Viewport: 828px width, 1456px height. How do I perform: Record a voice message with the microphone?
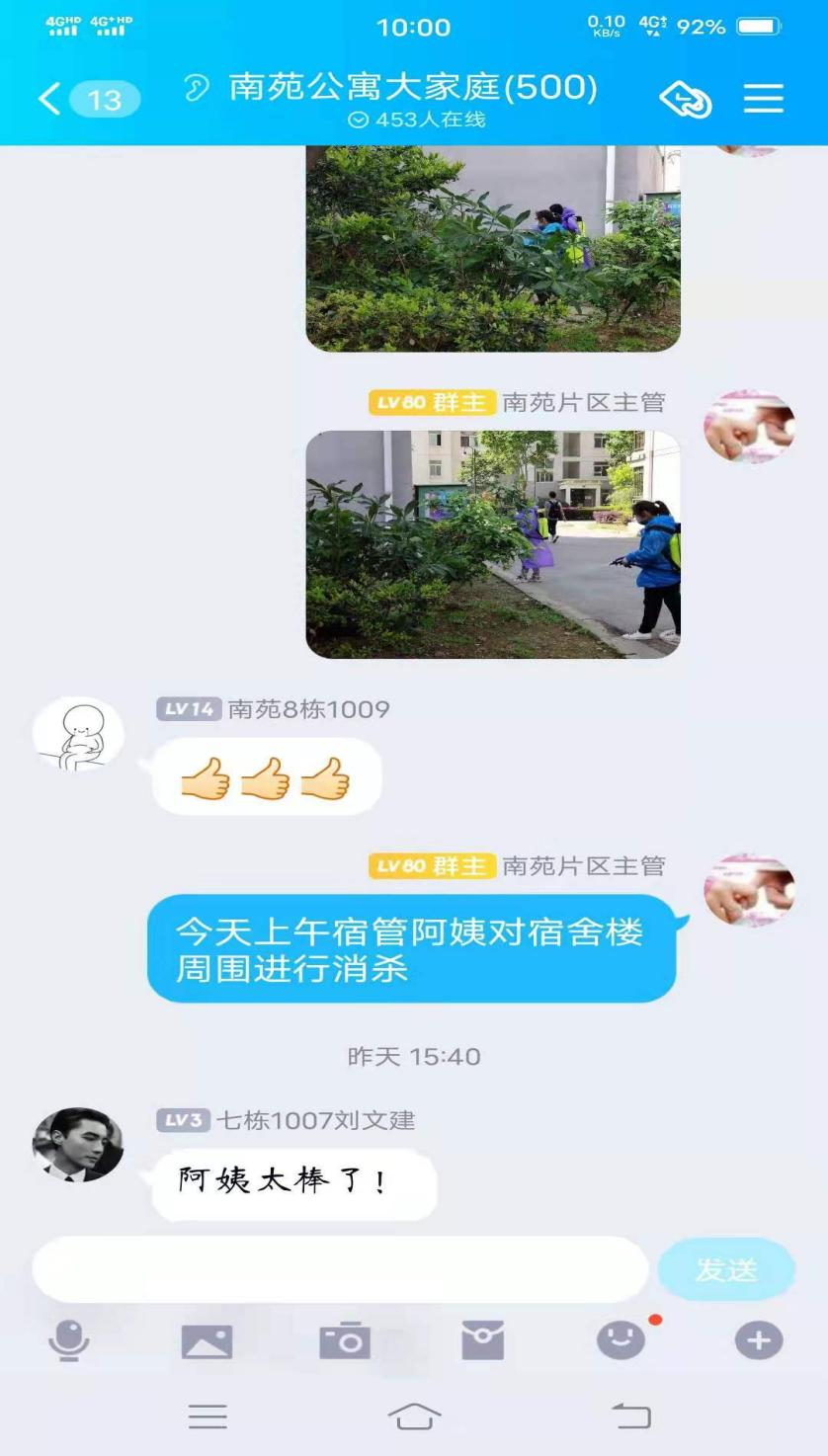click(x=69, y=1340)
